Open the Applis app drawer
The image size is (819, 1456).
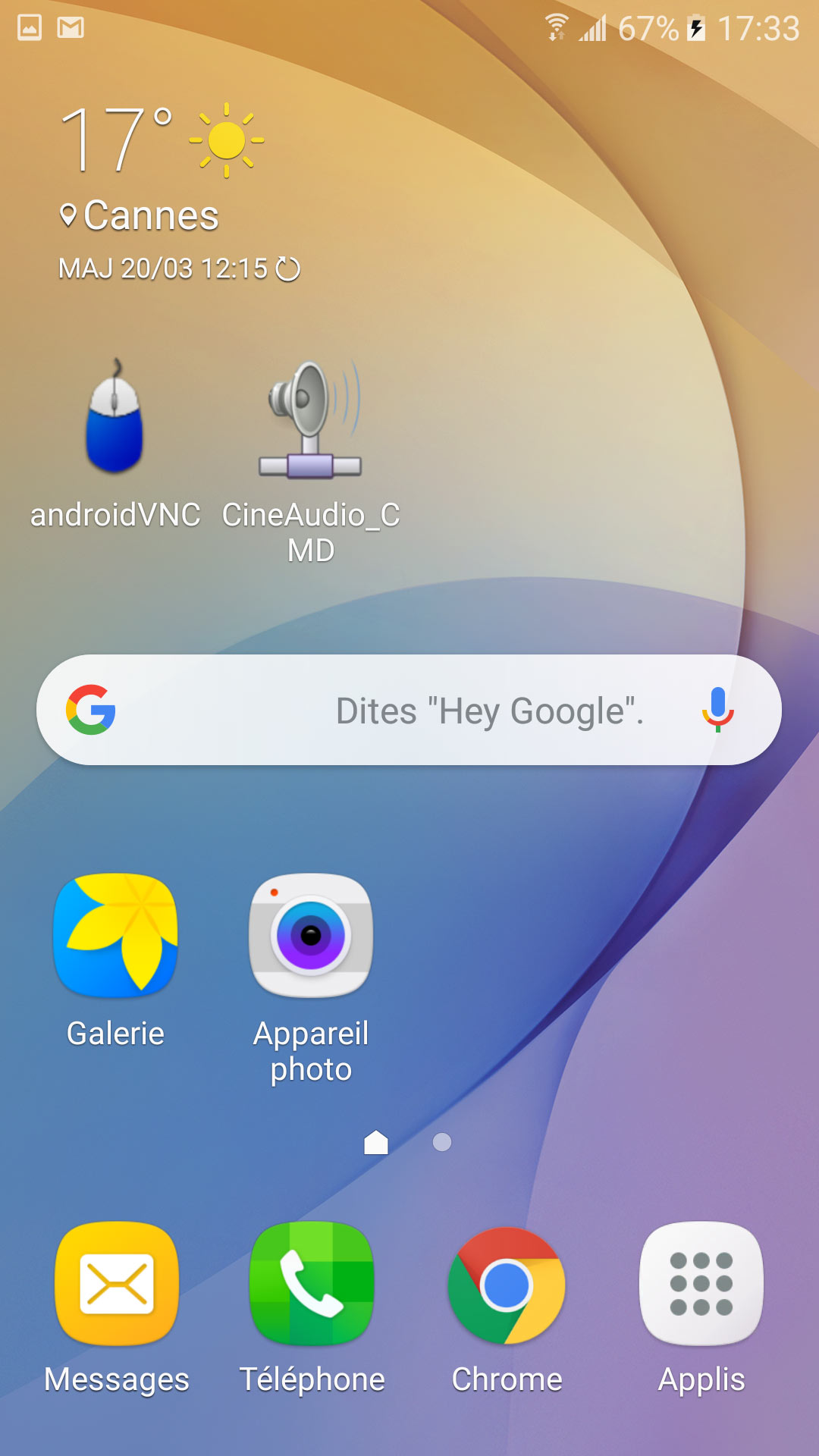701,1283
